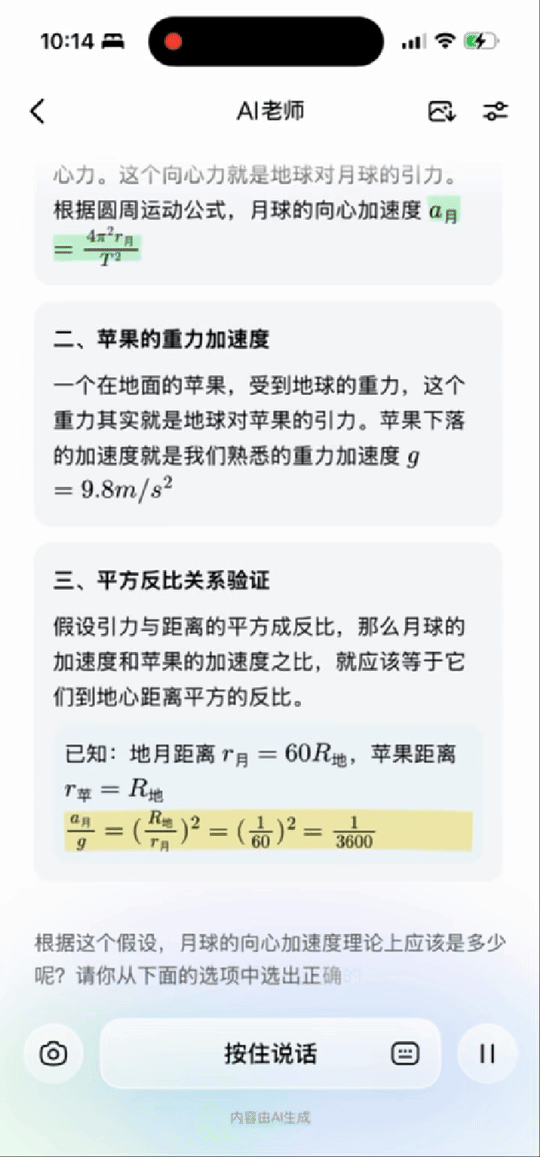This screenshot has height=1157, width=540.
Task: Tap the 按住说话 voice input button
Action: 271,1054
